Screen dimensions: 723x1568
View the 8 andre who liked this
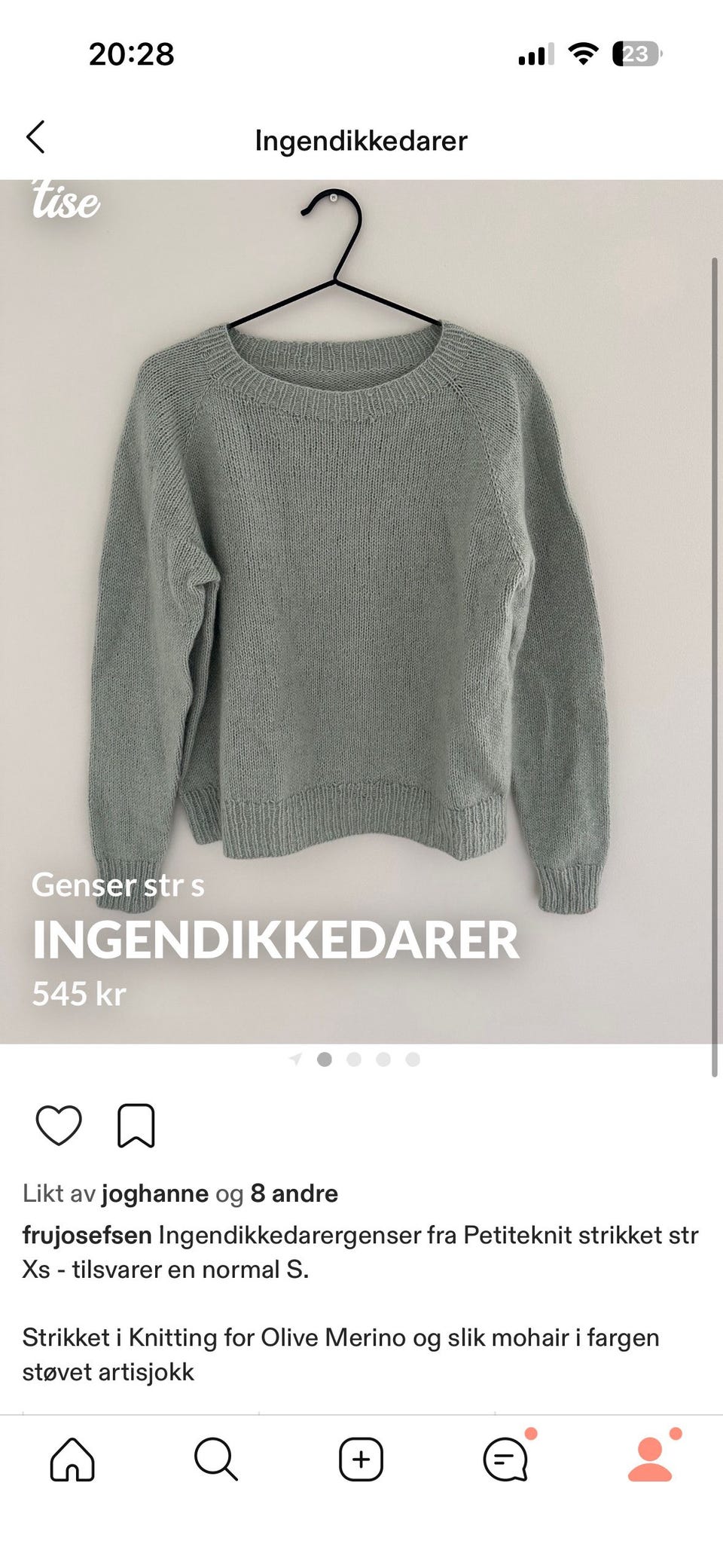[x=294, y=1194]
